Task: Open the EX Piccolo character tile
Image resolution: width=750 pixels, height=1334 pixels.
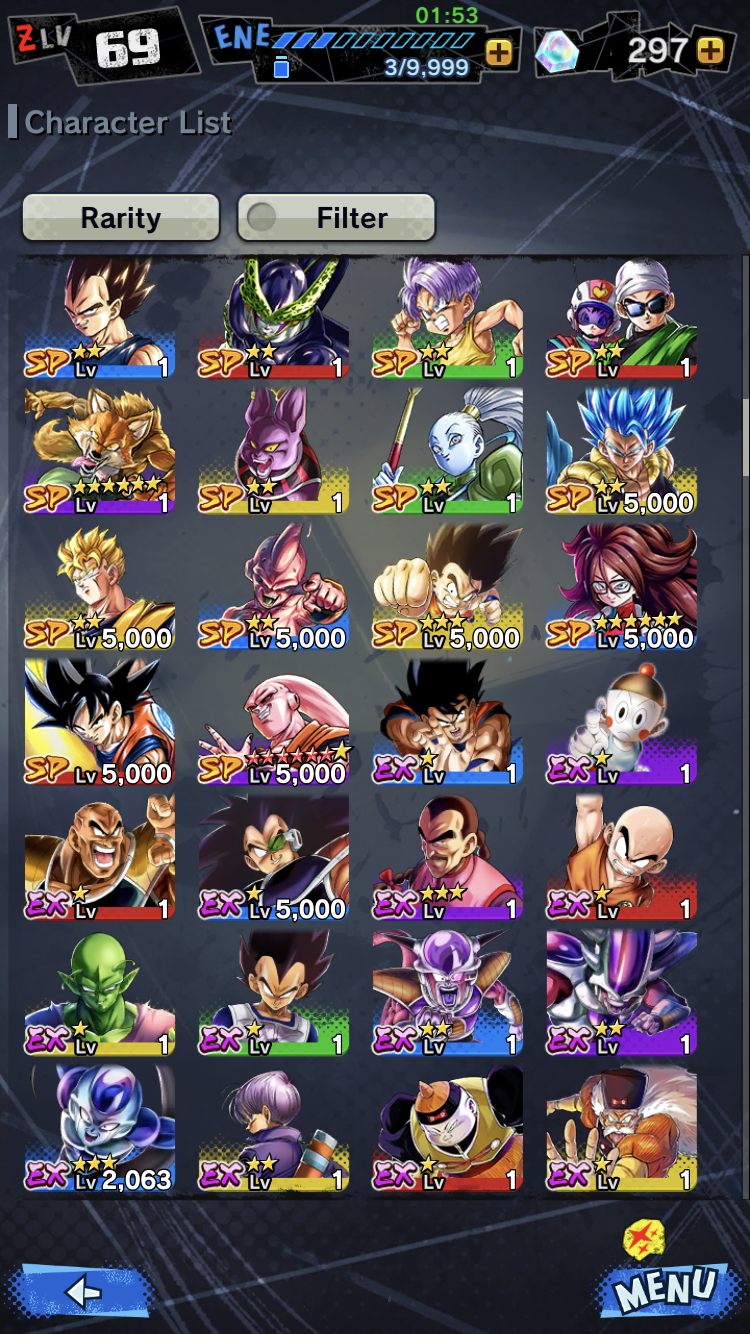Action: point(100,993)
